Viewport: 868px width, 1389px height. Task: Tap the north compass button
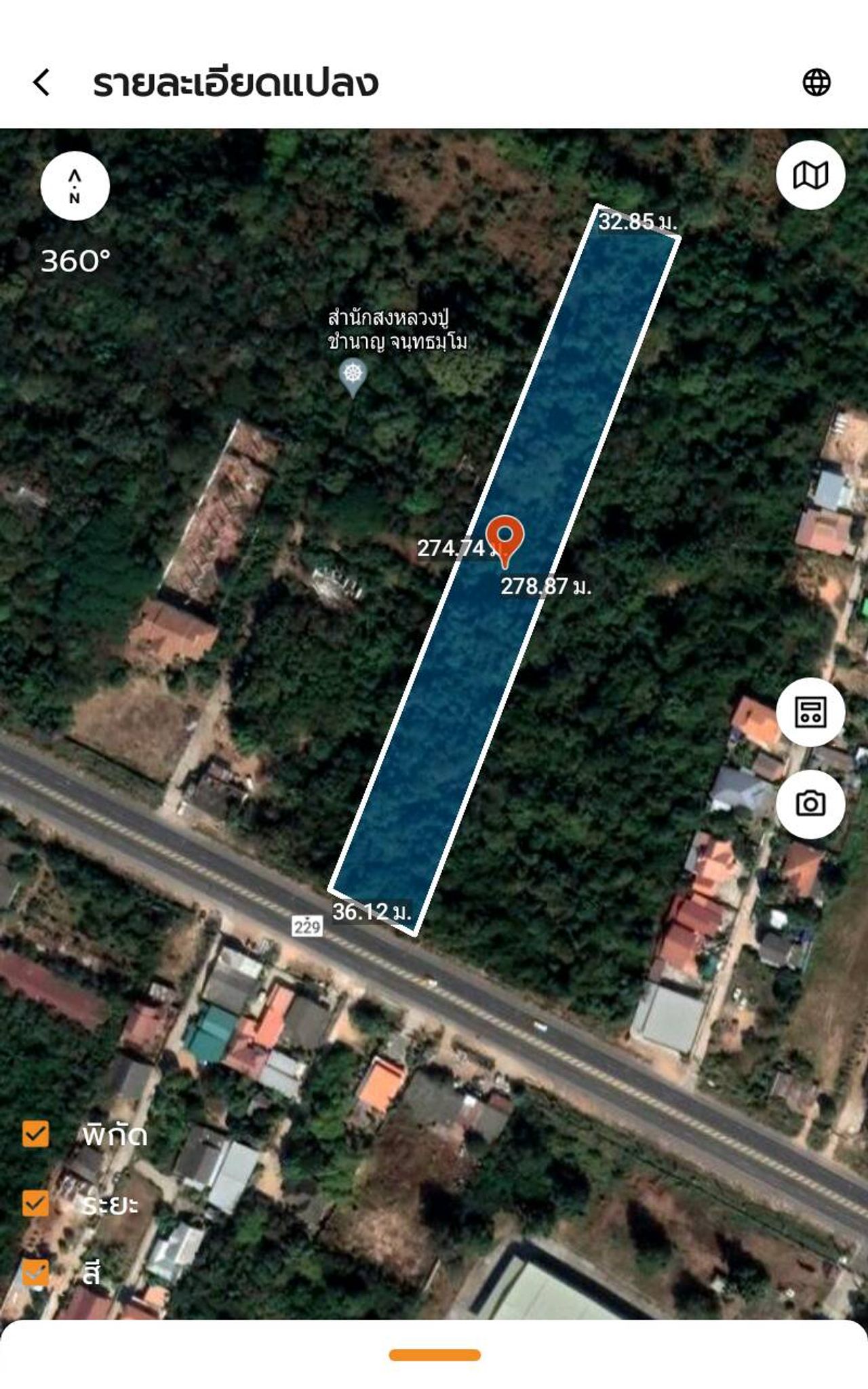[x=75, y=186]
